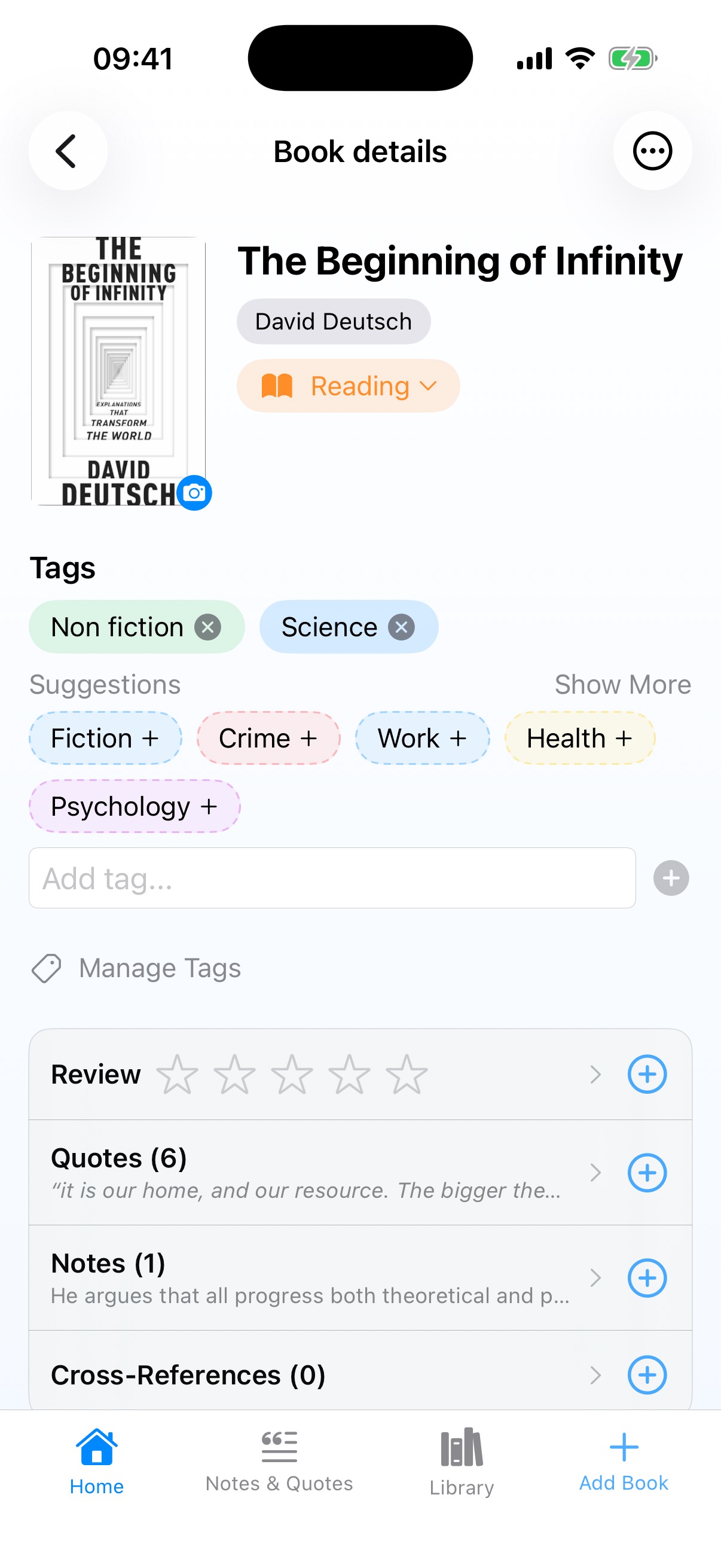The height and width of the screenshot is (1568, 721).
Task: Show more tag suggestions
Action: [622, 685]
